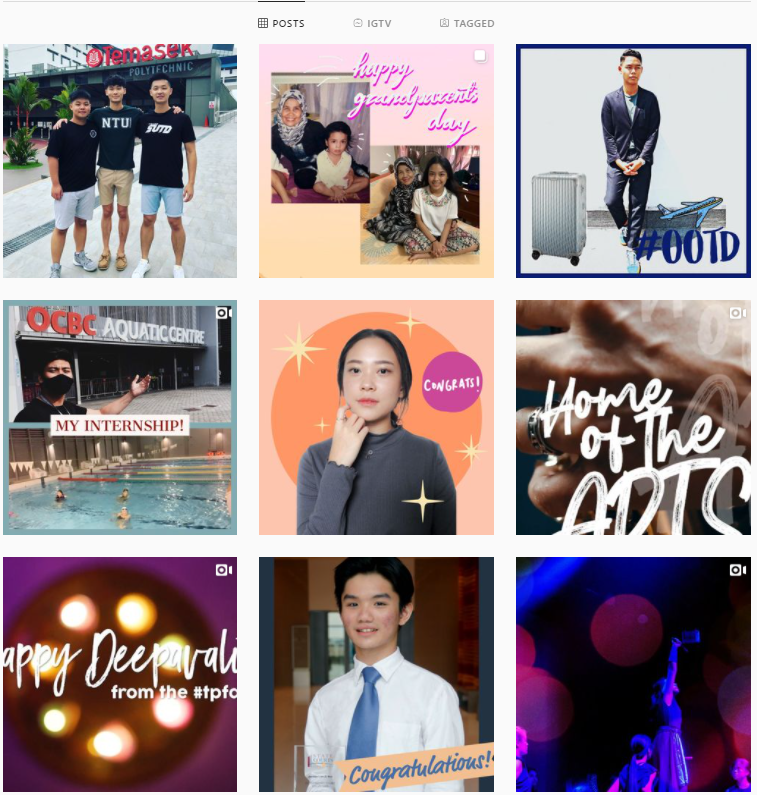
Task: Open the Happy Grandparents Day post
Action: 376,161
